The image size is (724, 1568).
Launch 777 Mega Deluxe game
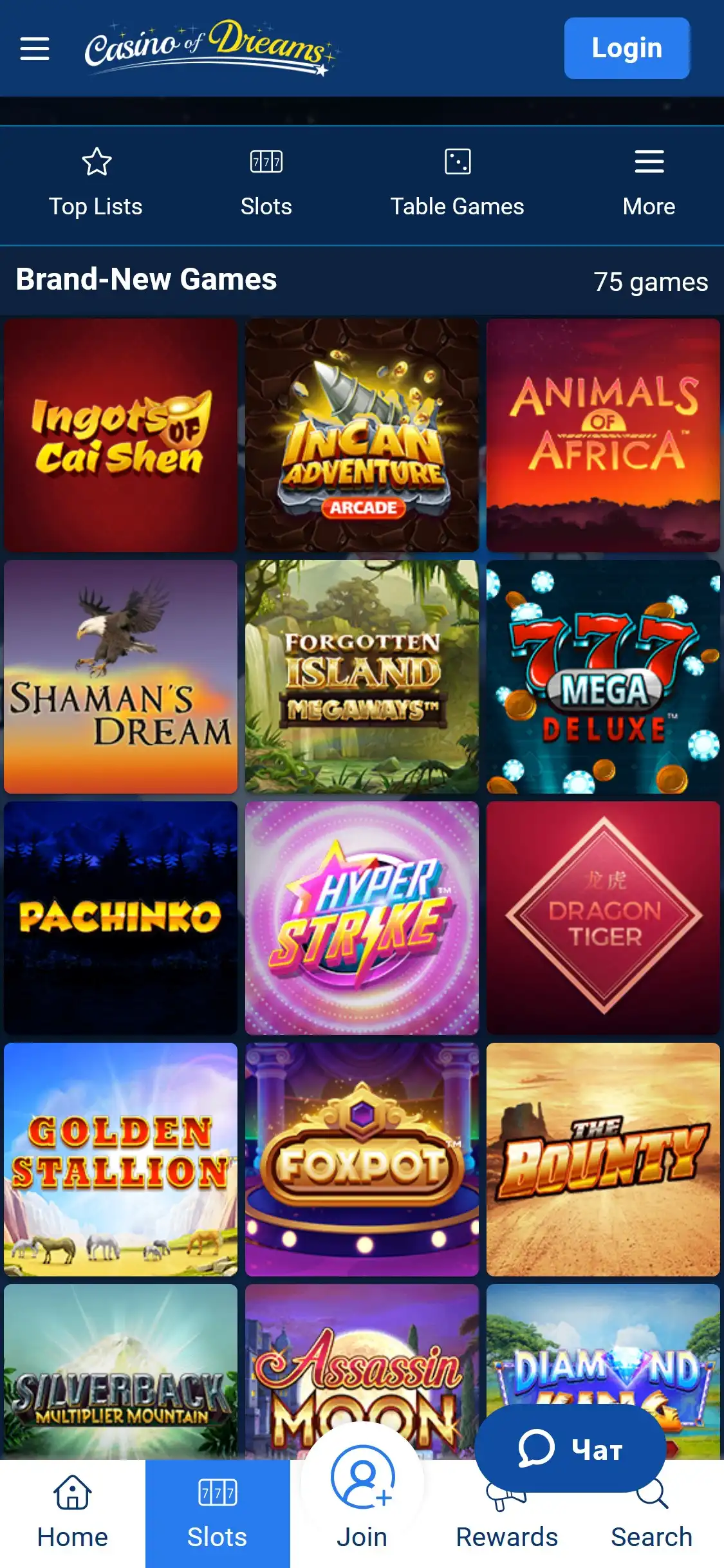tap(603, 677)
